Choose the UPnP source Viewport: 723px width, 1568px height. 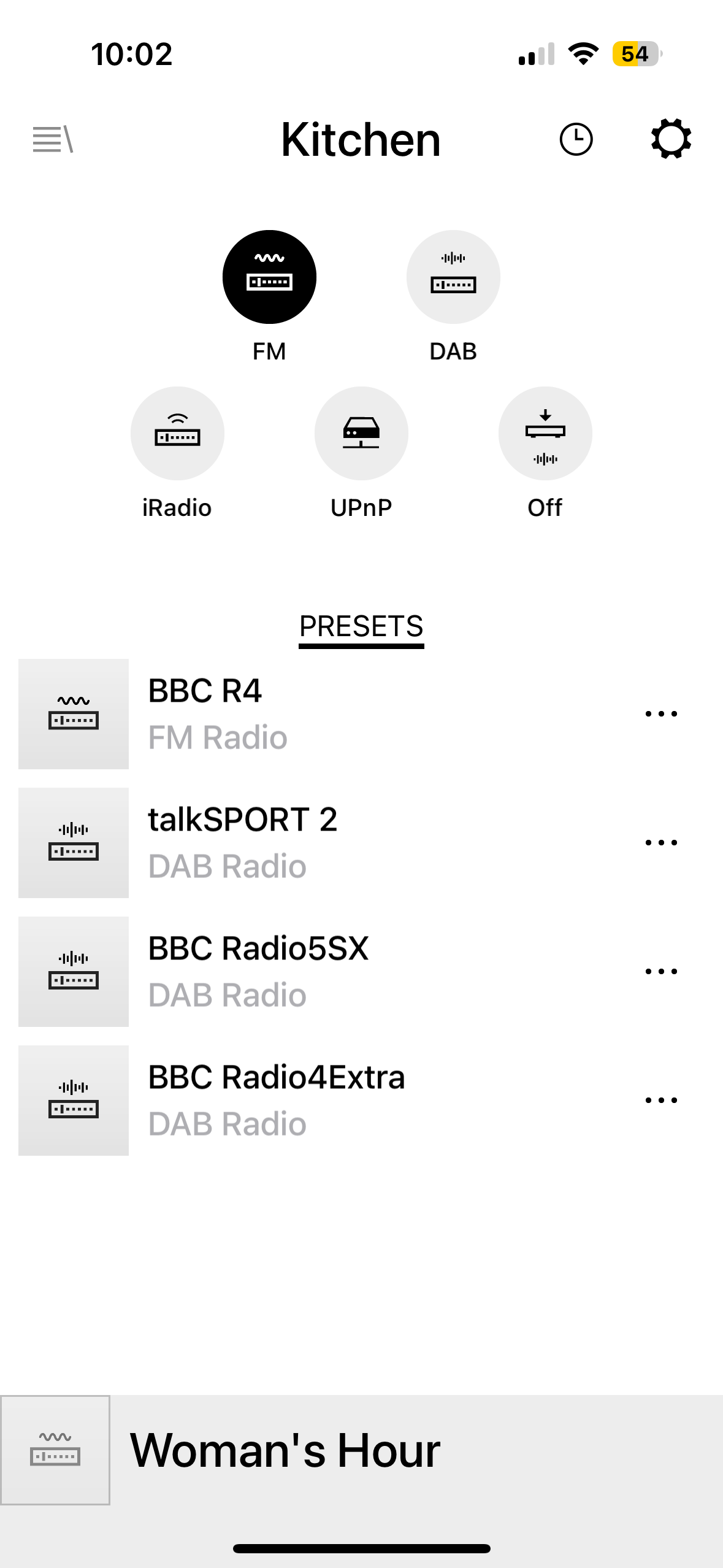[x=361, y=433]
